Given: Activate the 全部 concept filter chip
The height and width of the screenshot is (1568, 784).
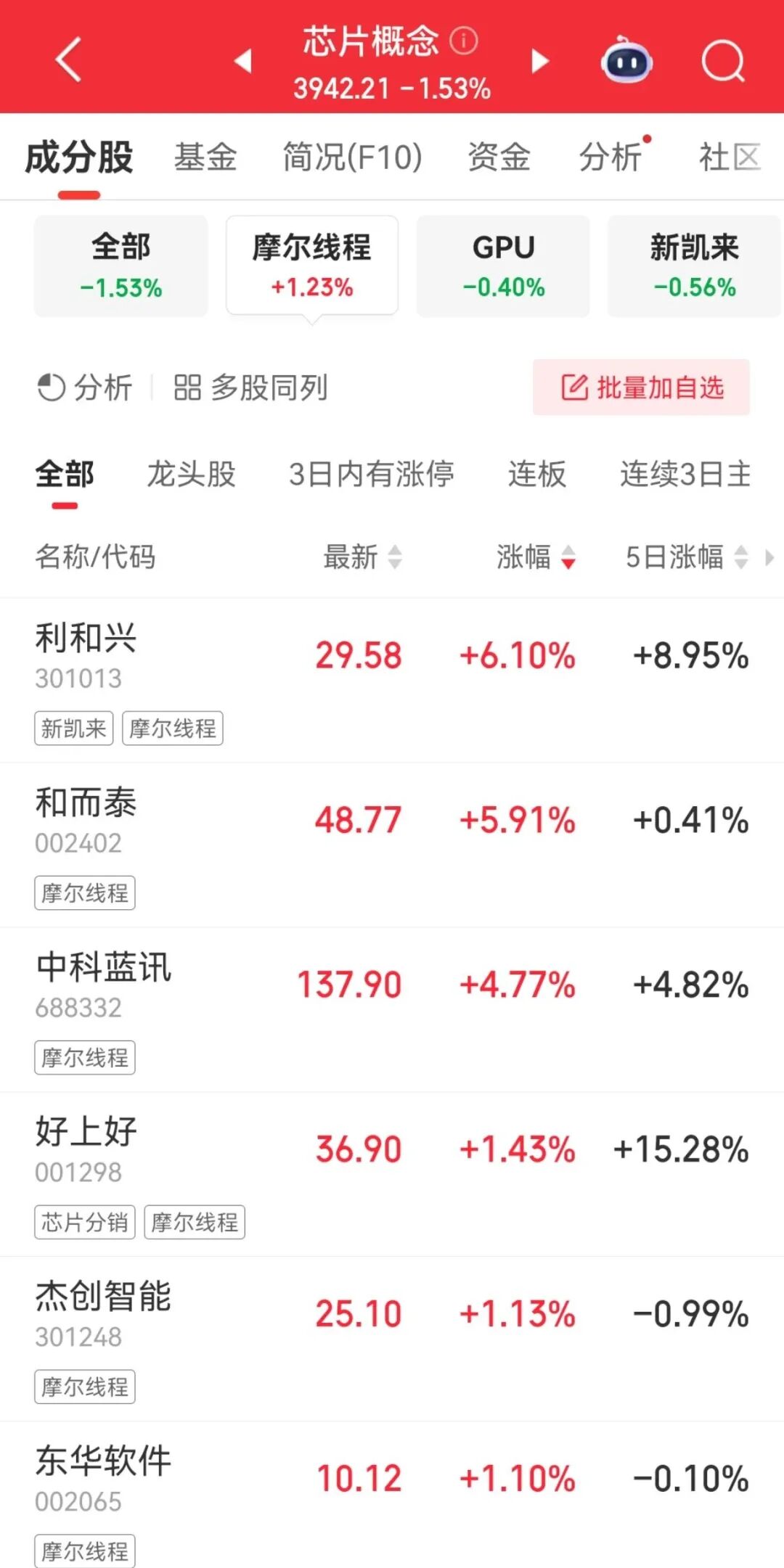Looking at the screenshot, I should 121,266.
